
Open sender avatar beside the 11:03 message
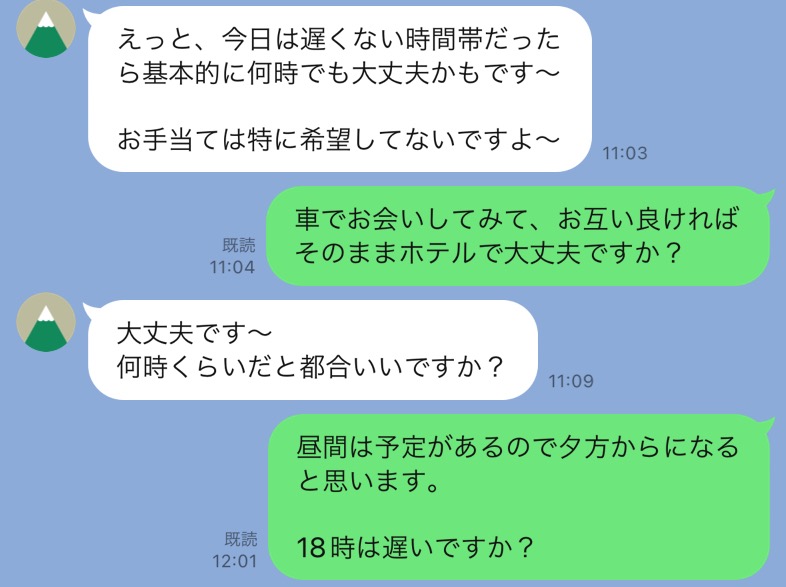46,31
